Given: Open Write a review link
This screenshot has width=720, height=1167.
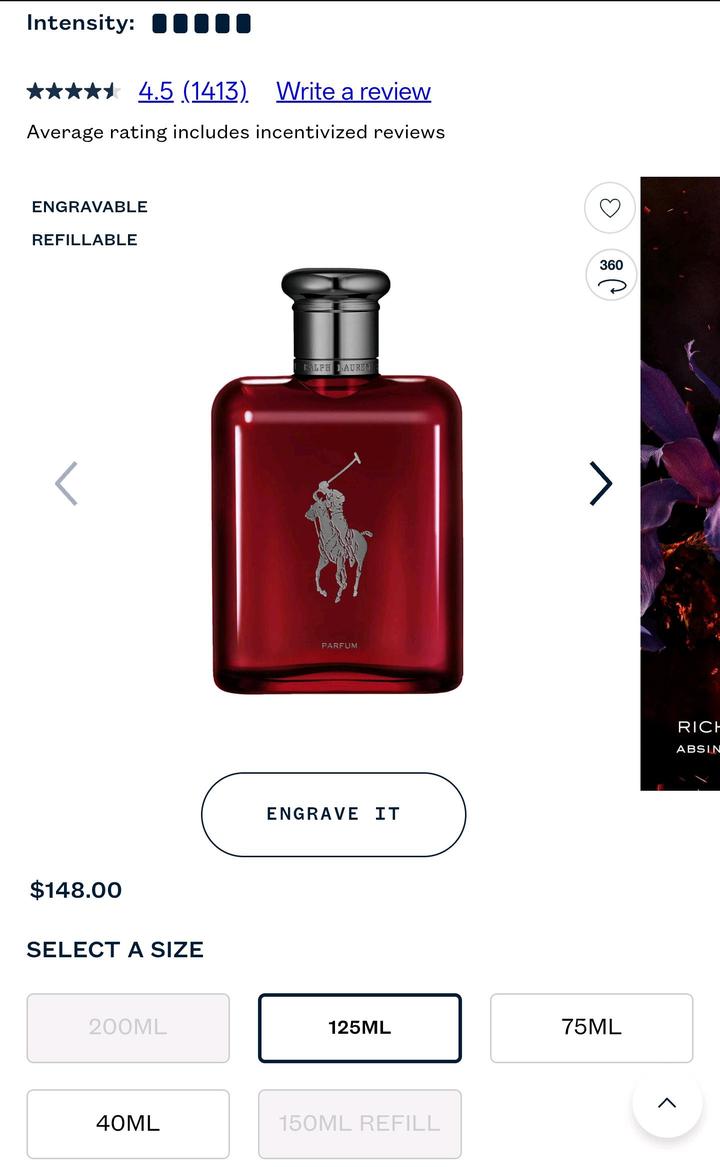Looking at the screenshot, I should 353,91.
